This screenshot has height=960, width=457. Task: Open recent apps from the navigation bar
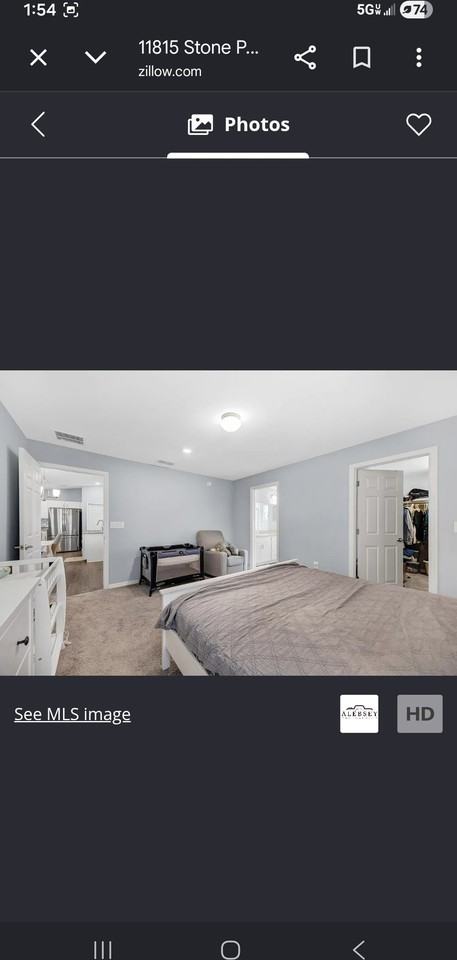click(x=102, y=950)
